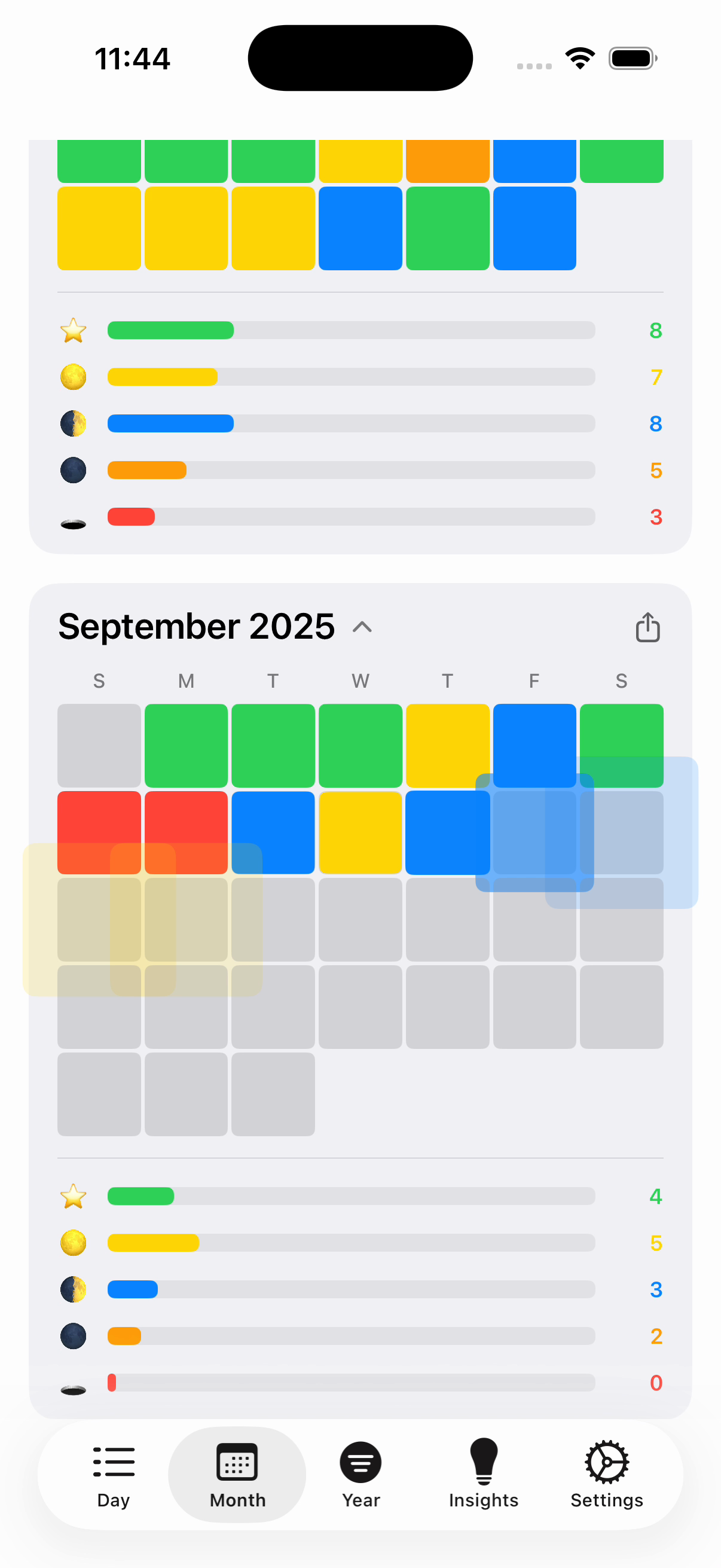Switch to the Day tab
Screen dimensions: 721x1568
(114, 1474)
